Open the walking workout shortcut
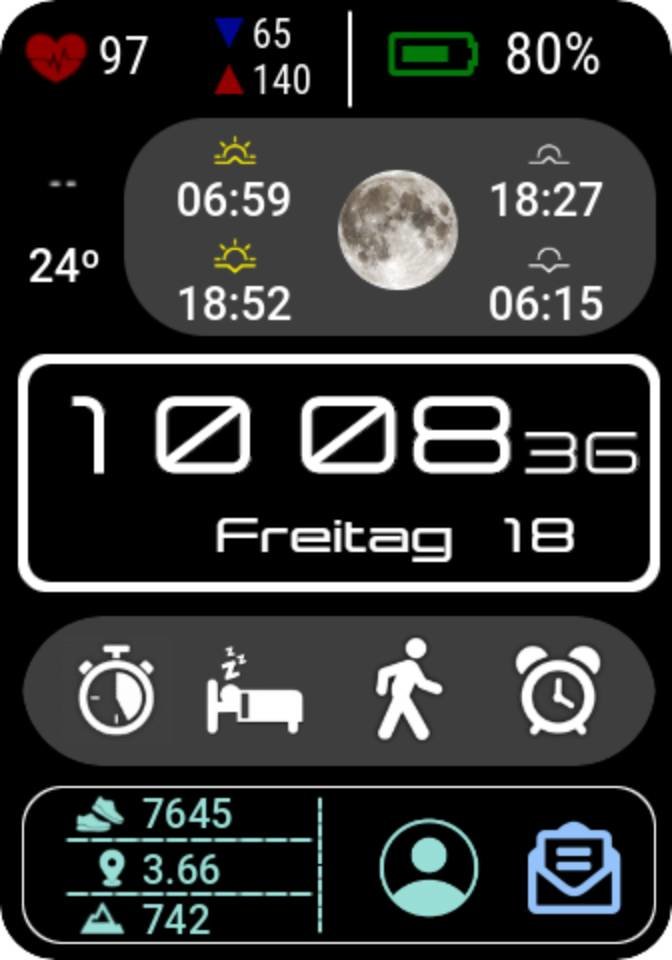672x960 pixels. click(406, 690)
